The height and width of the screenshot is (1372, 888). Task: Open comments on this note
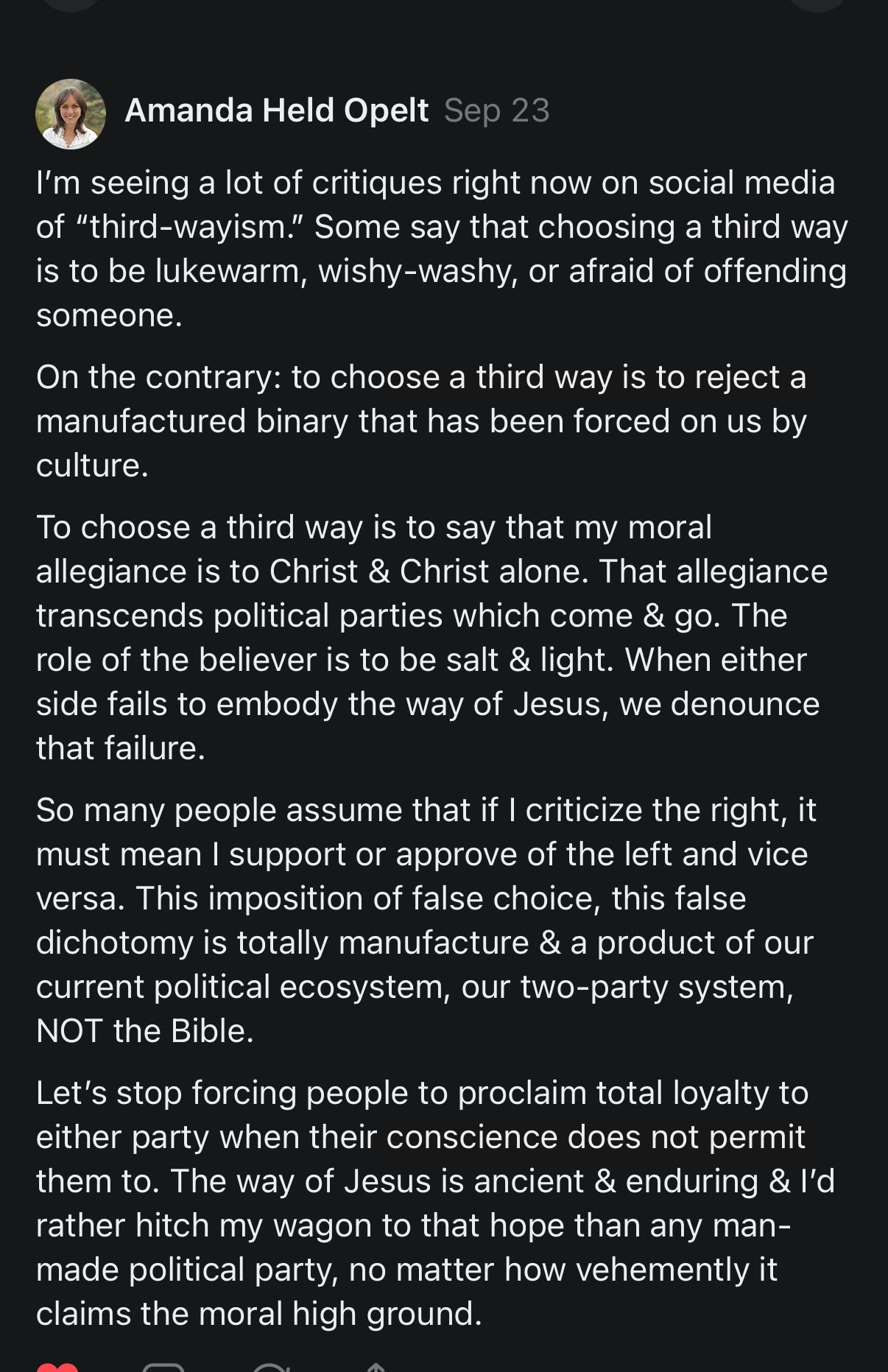click(x=163, y=1368)
